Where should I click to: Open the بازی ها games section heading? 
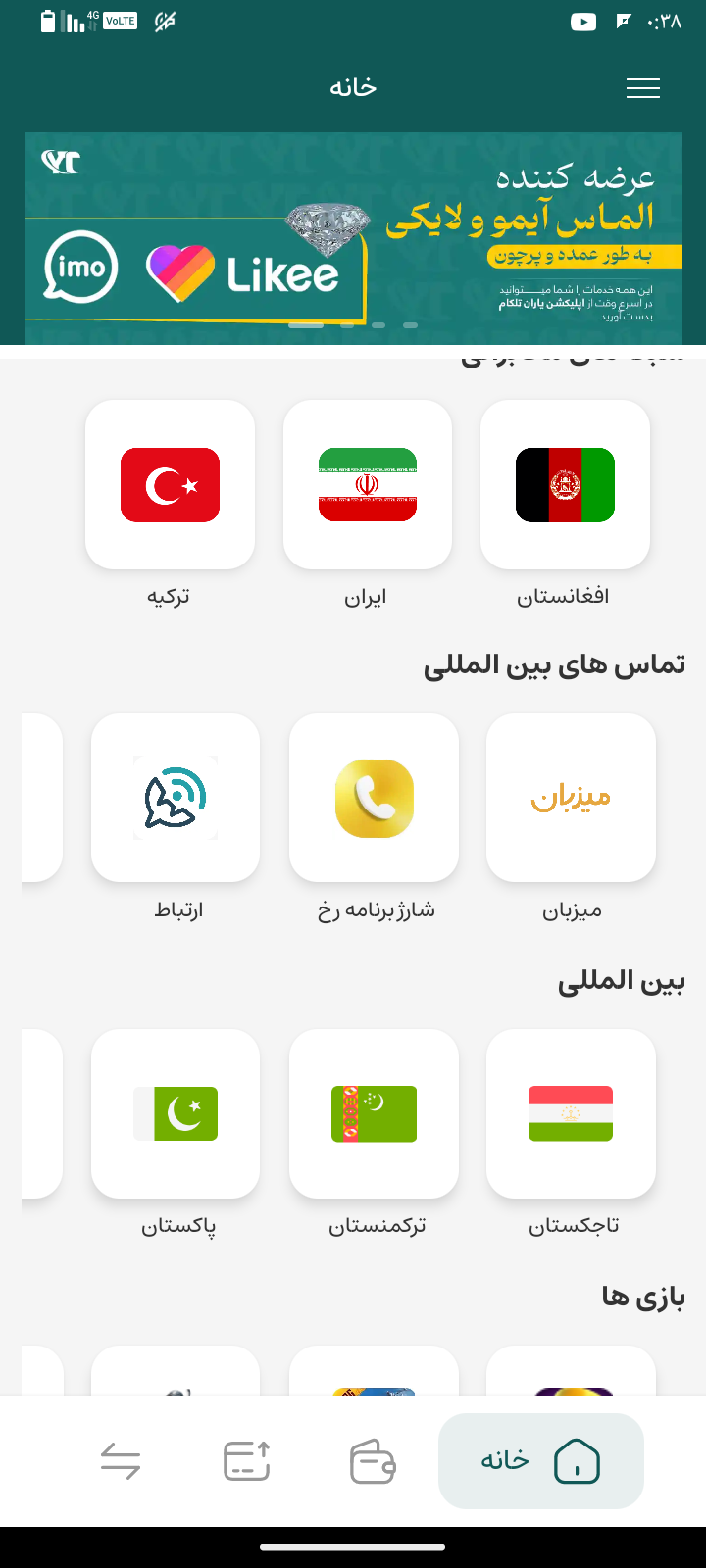pos(640,1296)
